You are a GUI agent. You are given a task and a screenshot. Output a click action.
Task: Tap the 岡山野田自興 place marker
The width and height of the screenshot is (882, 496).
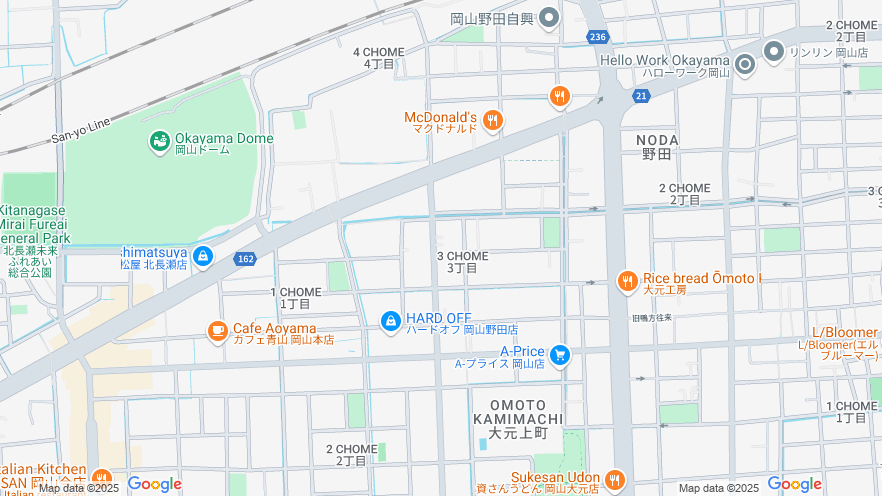click(549, 17)
